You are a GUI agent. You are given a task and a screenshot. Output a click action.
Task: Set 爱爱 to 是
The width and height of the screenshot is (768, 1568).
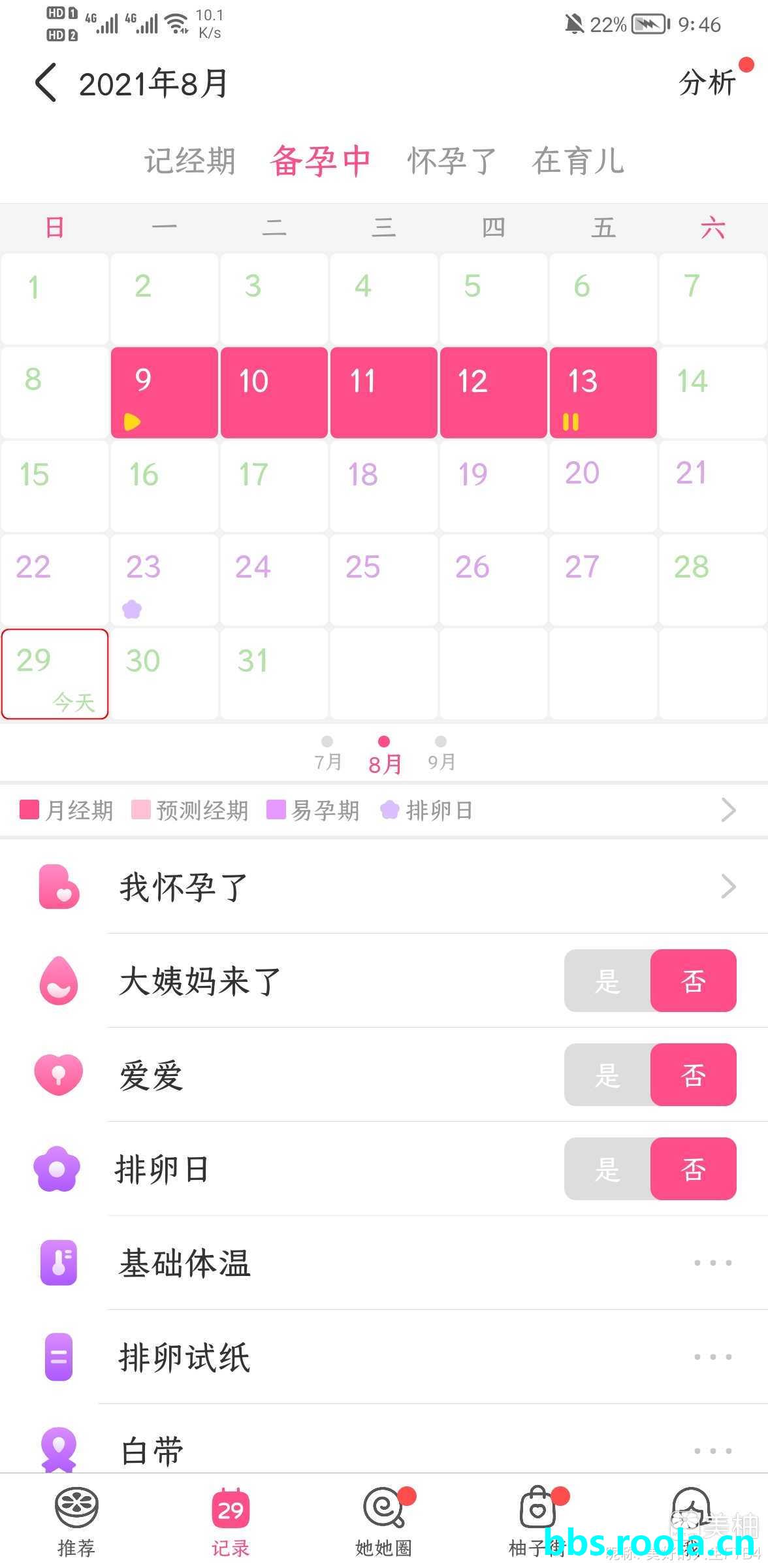607,1075
